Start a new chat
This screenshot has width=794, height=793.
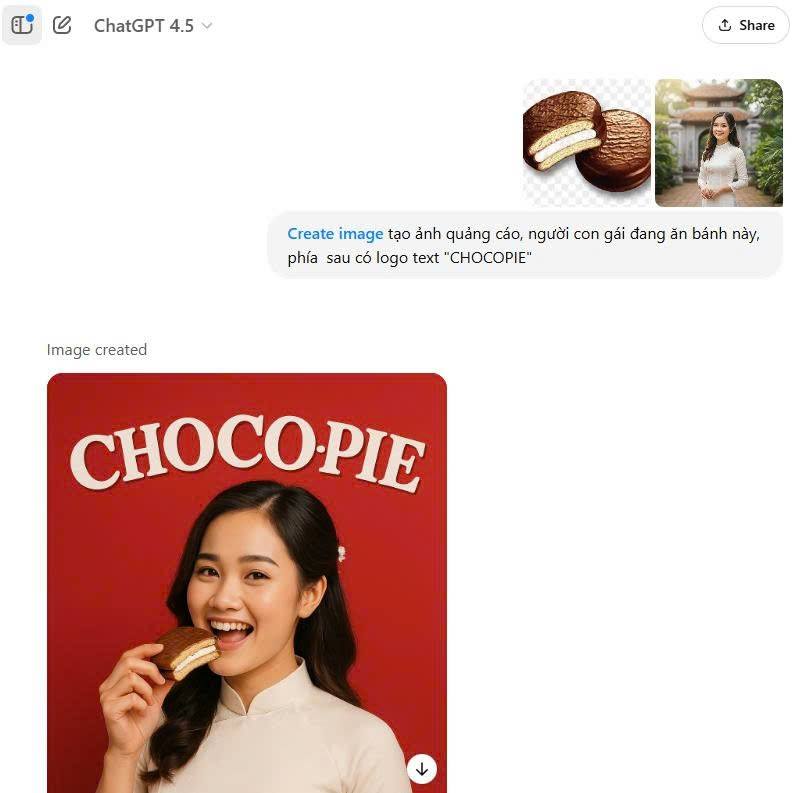pyautogui.click(x=62, y=25)
